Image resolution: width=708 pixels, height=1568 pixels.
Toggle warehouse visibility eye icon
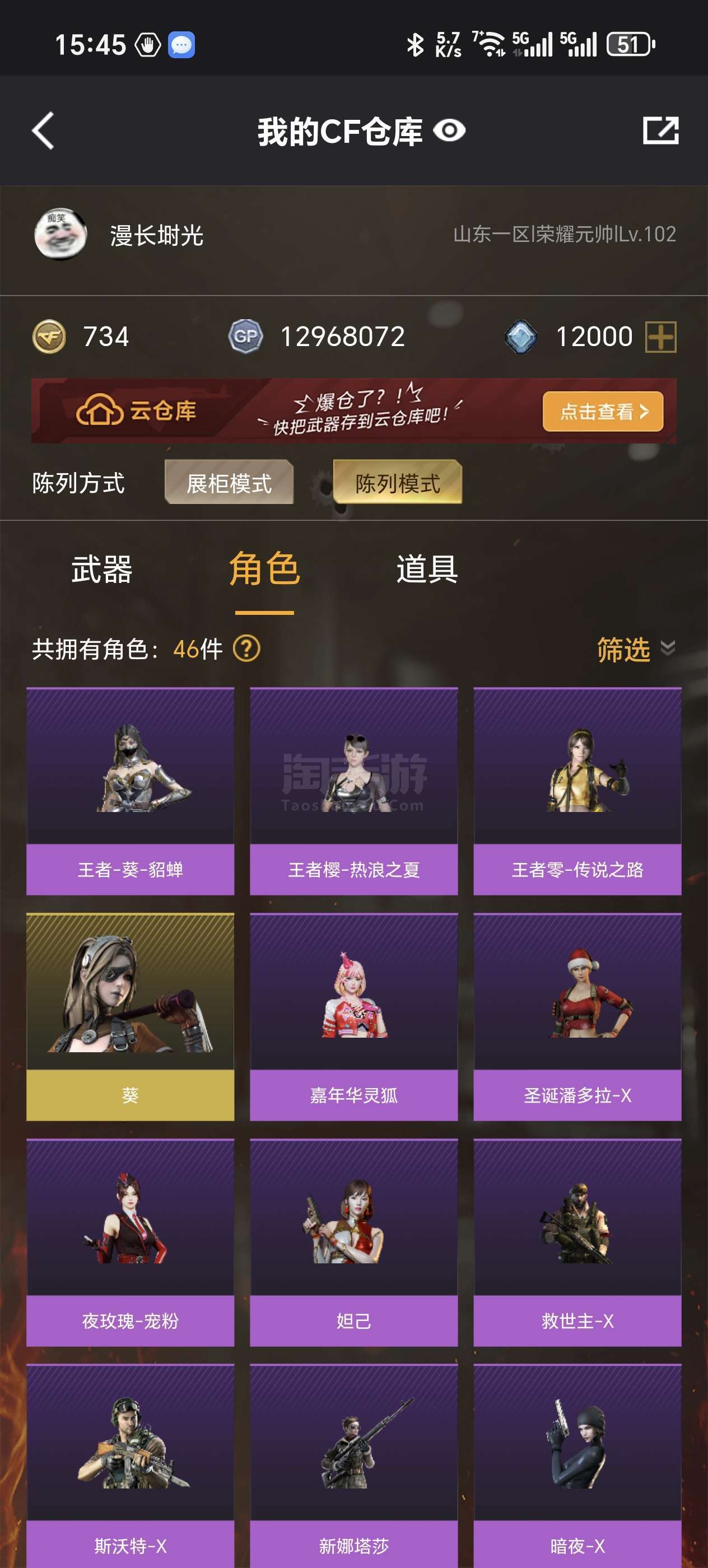[449, 131]
